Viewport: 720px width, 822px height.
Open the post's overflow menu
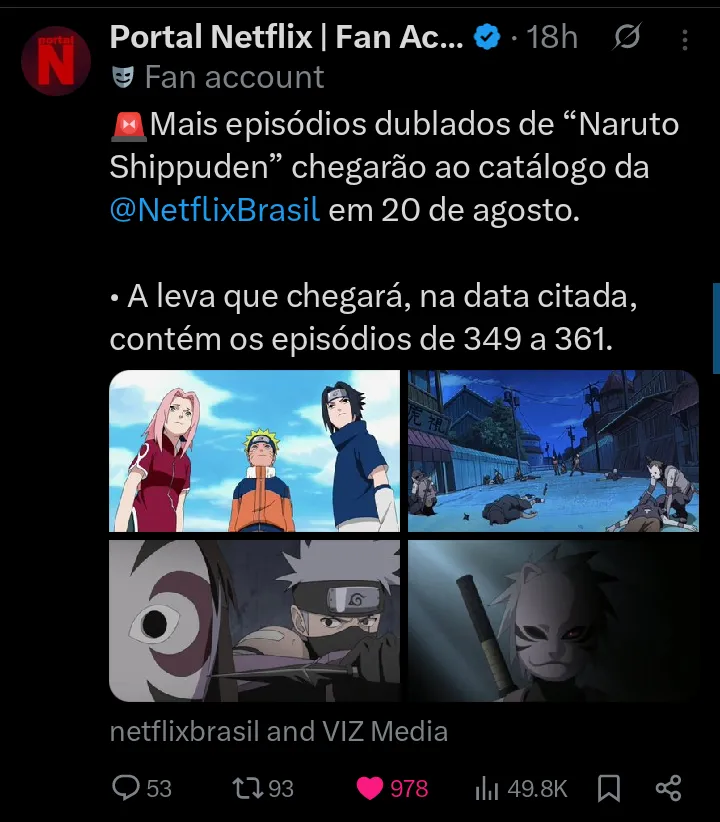pos(684,40)
